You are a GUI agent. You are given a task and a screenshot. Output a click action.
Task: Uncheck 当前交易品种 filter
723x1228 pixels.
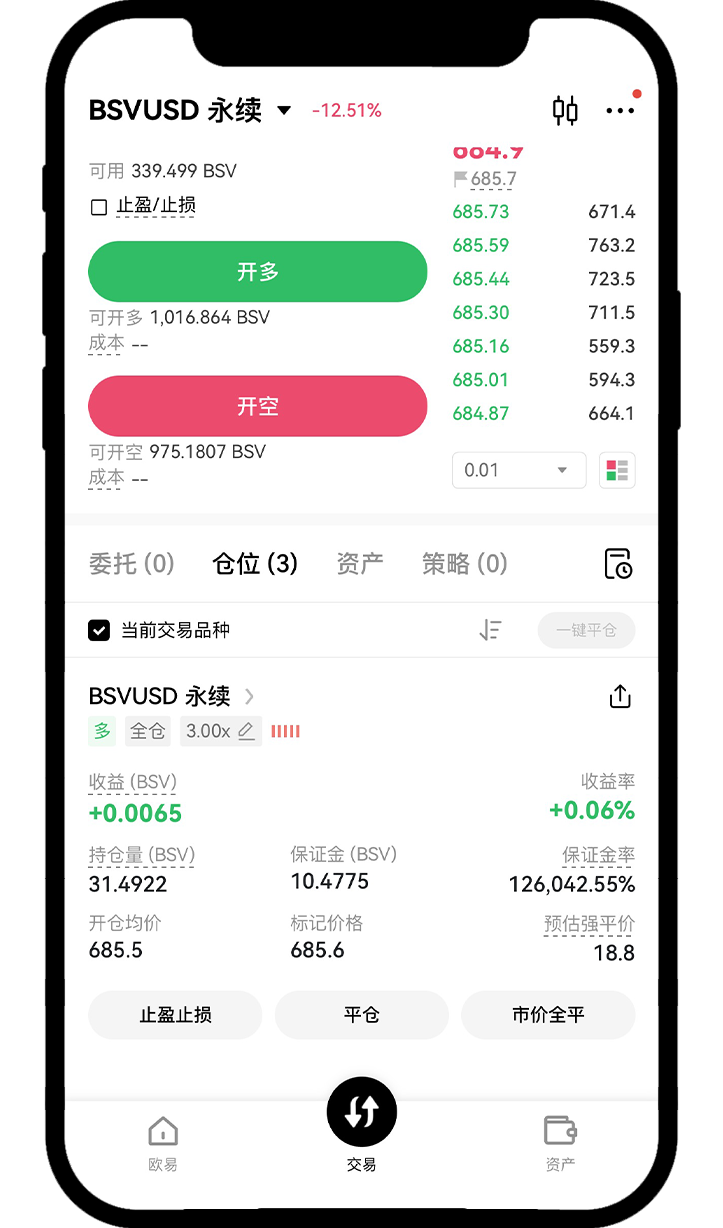coord(99,630)
